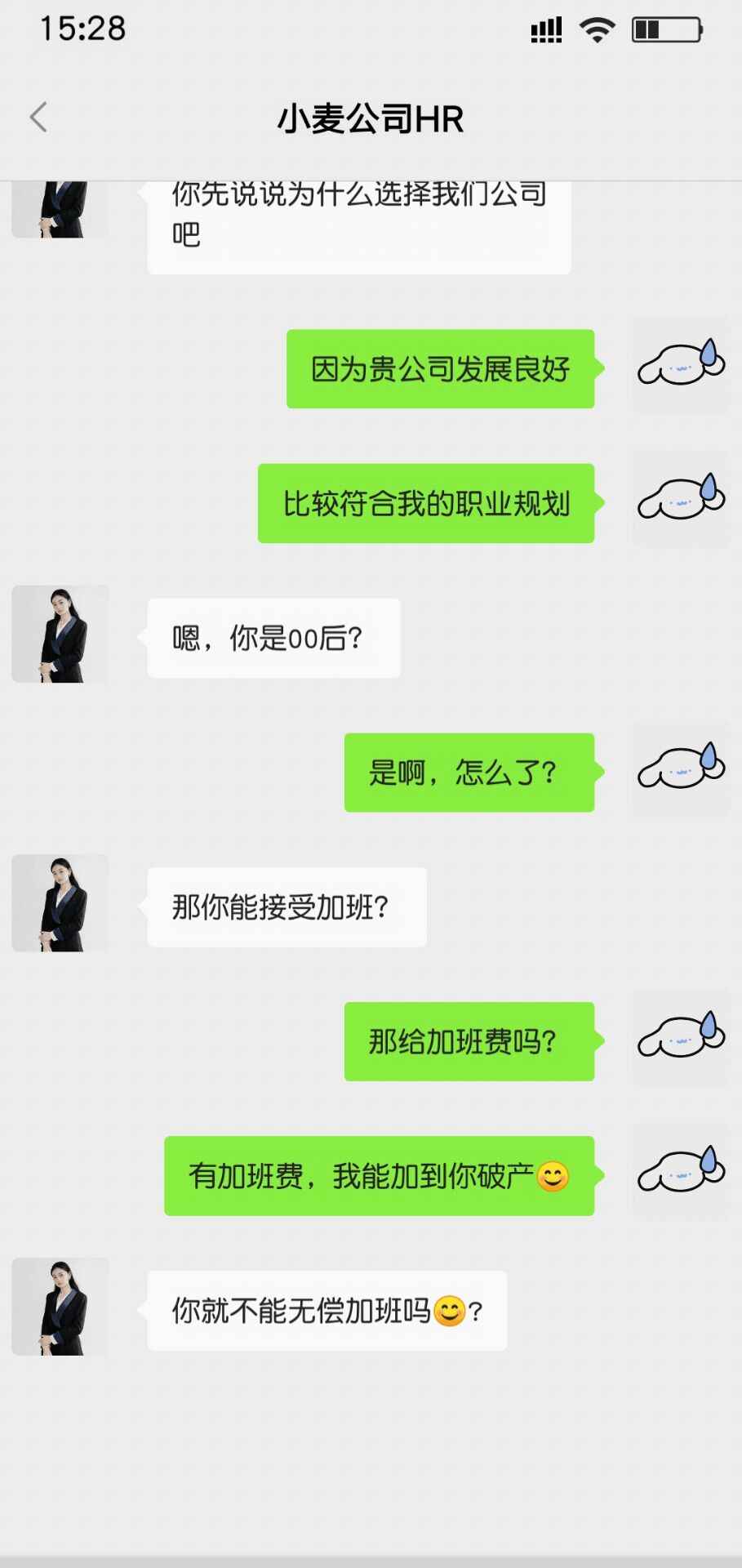
Task: Open the HR avatar next to '嗯，你是00后?'
Action: (x=60, y=635)
